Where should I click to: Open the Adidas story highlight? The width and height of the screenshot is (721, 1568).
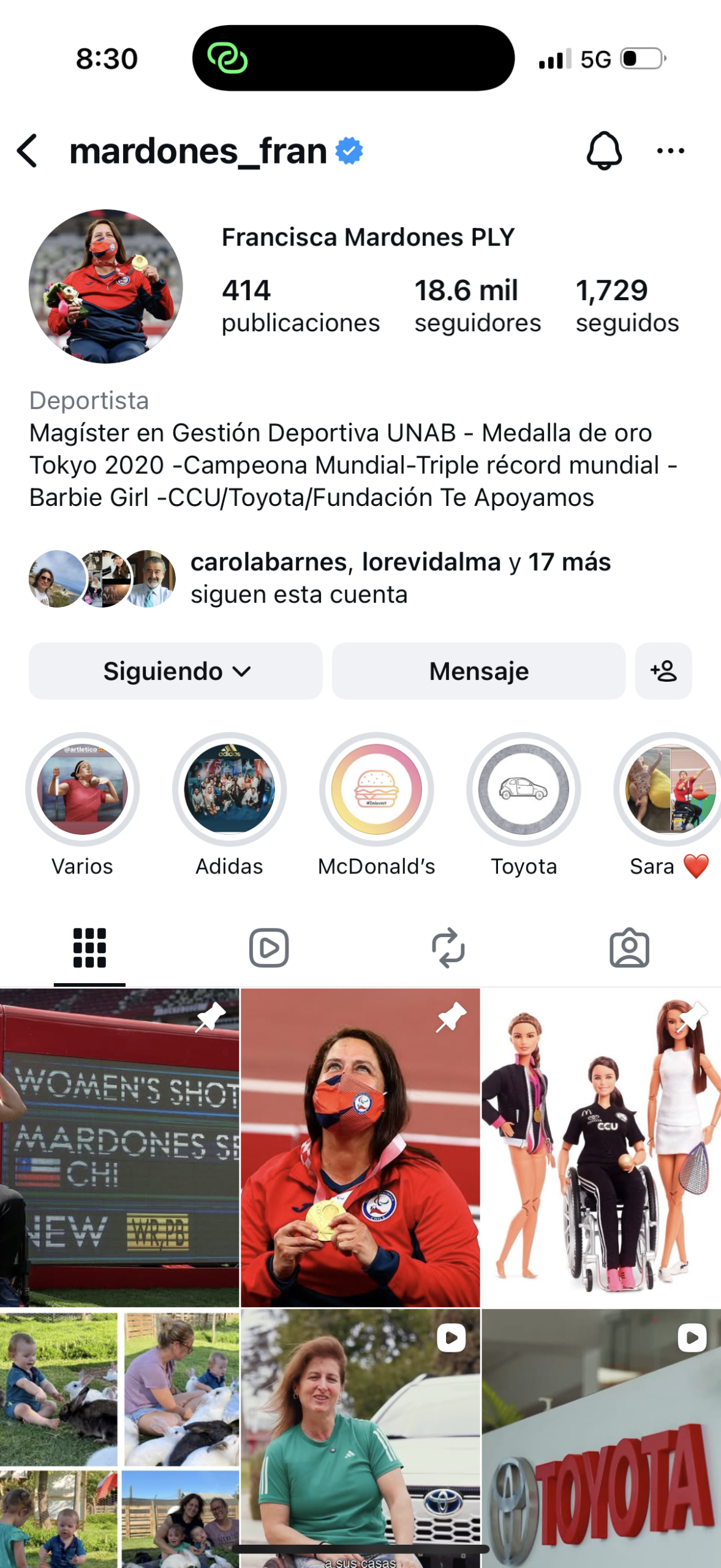(x=229, y=790)
